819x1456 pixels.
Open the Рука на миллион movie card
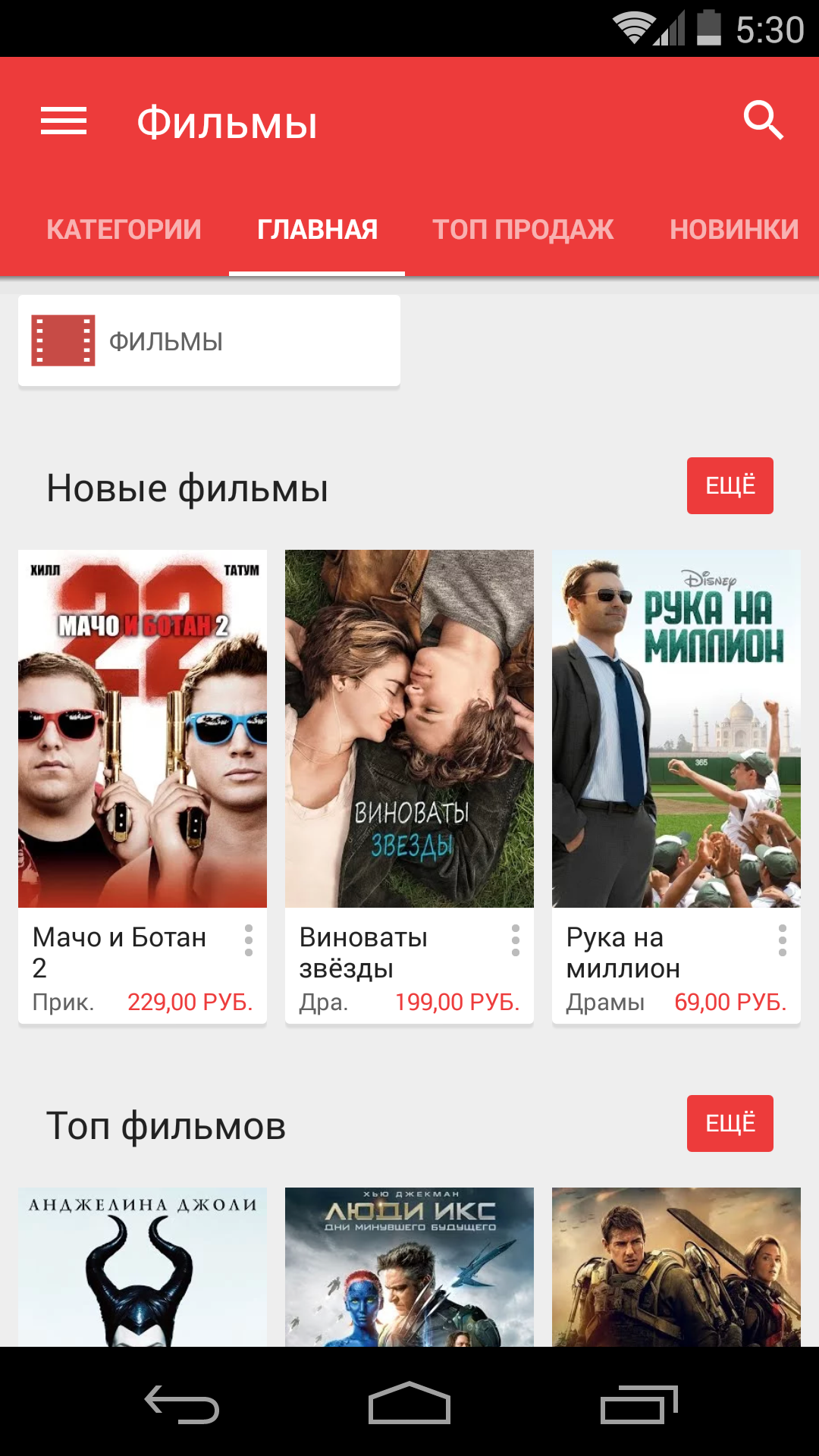click(676, 786)
